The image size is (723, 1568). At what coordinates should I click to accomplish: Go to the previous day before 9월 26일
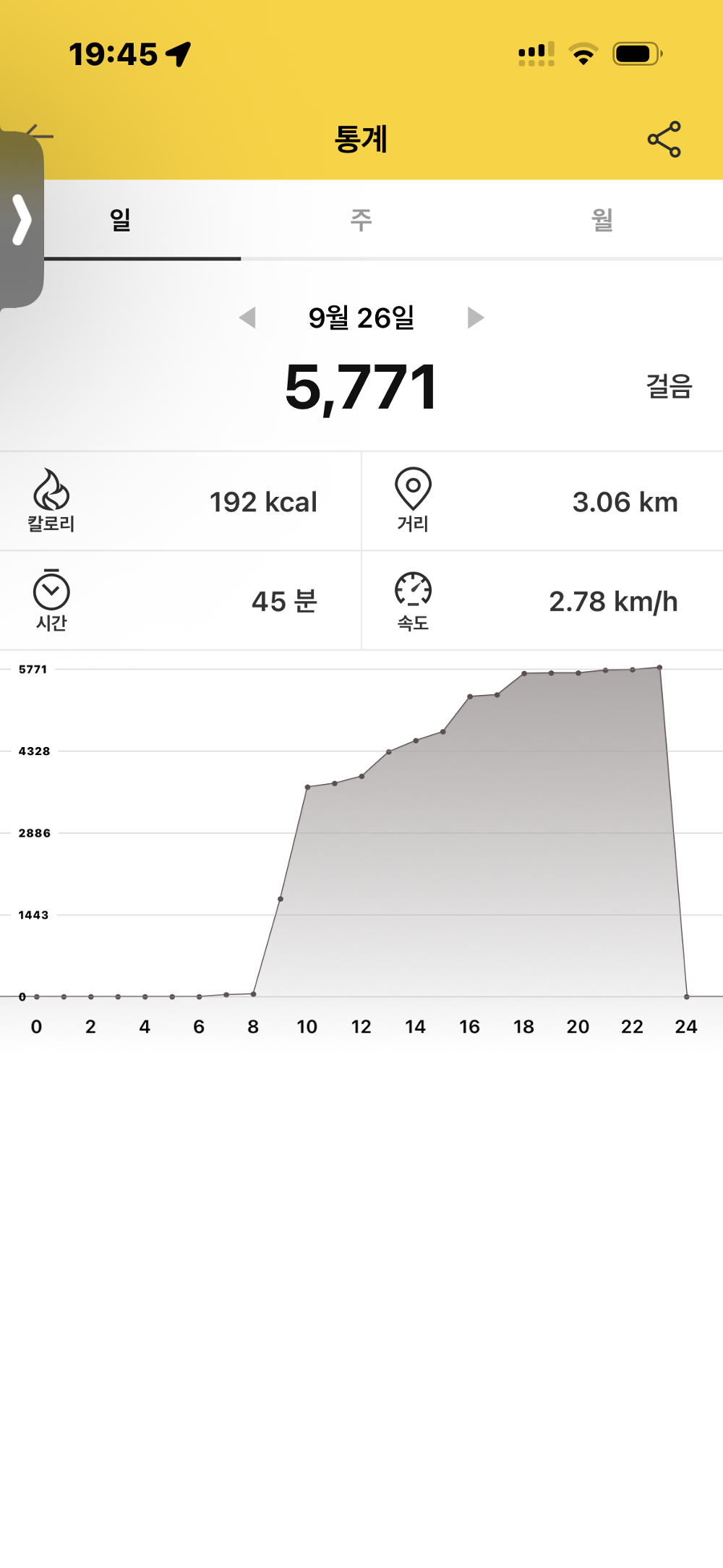[x=248, y=318]
